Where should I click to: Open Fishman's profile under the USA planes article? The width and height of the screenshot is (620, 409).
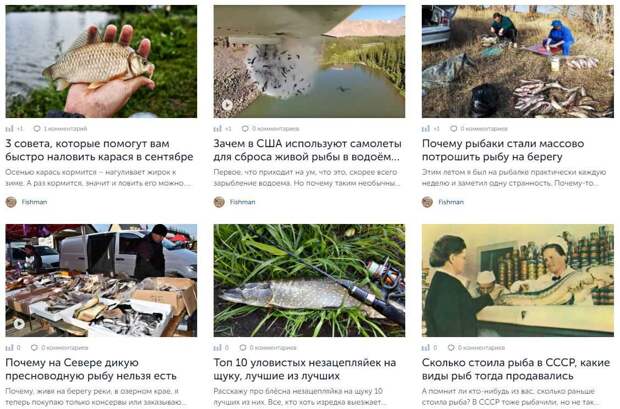coord(242,201)
